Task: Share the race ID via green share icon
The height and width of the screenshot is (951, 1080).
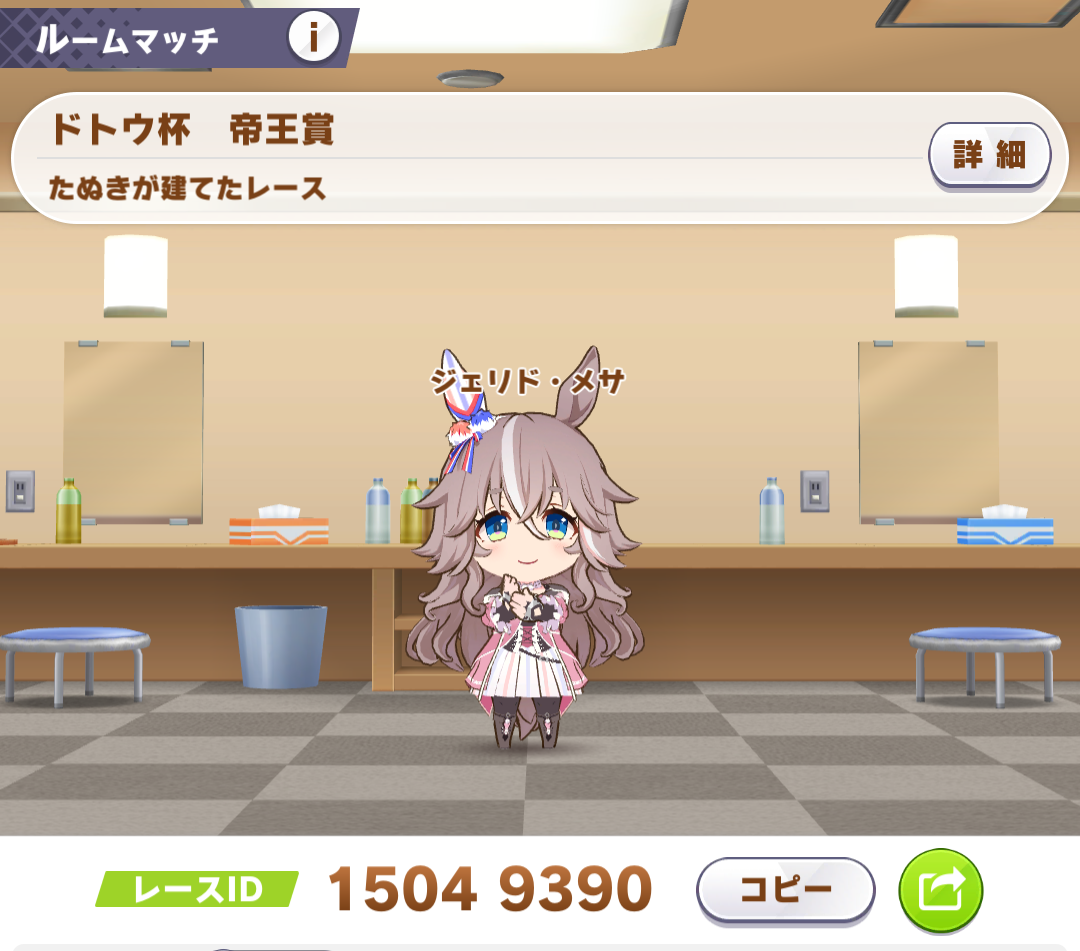Action: 940,889
